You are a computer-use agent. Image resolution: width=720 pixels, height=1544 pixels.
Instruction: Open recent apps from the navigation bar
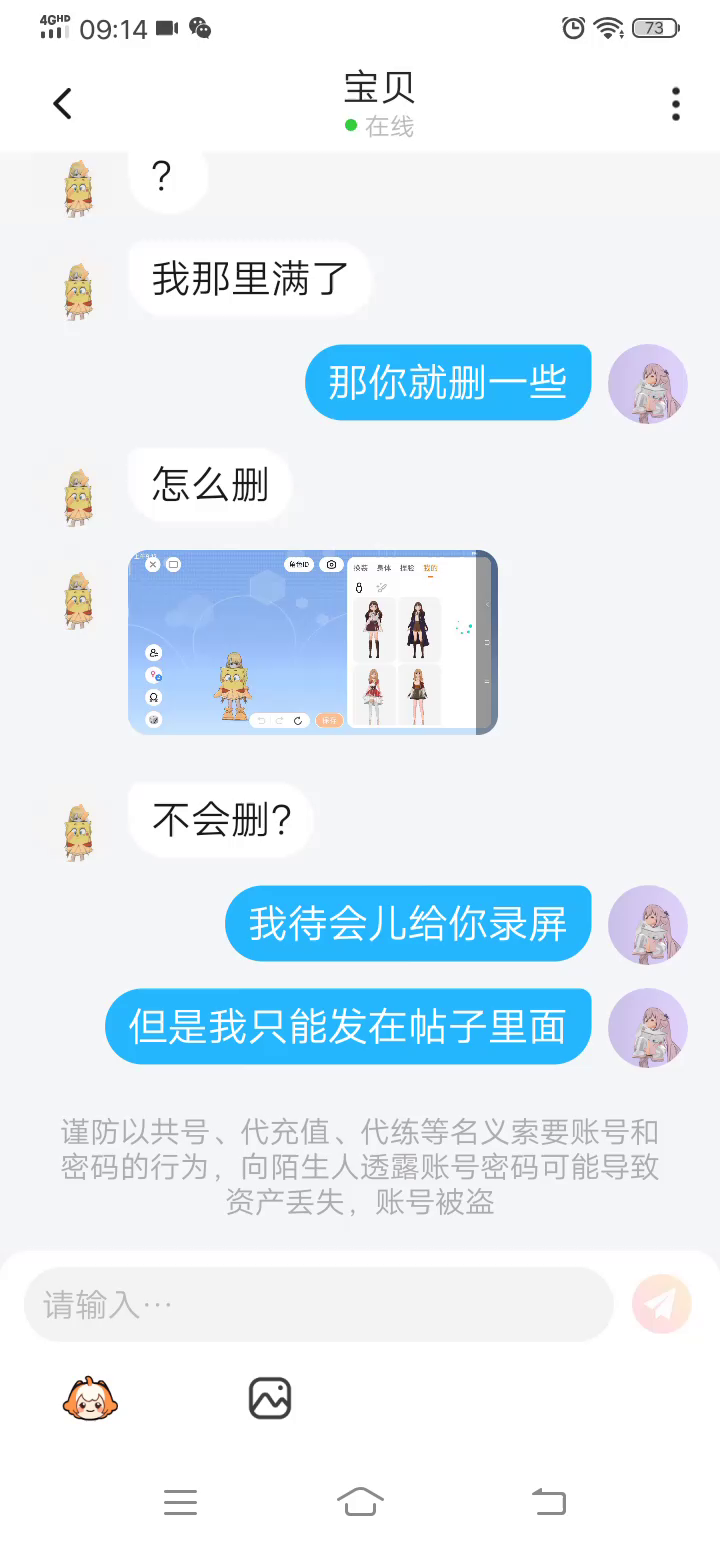[180, 1501]
